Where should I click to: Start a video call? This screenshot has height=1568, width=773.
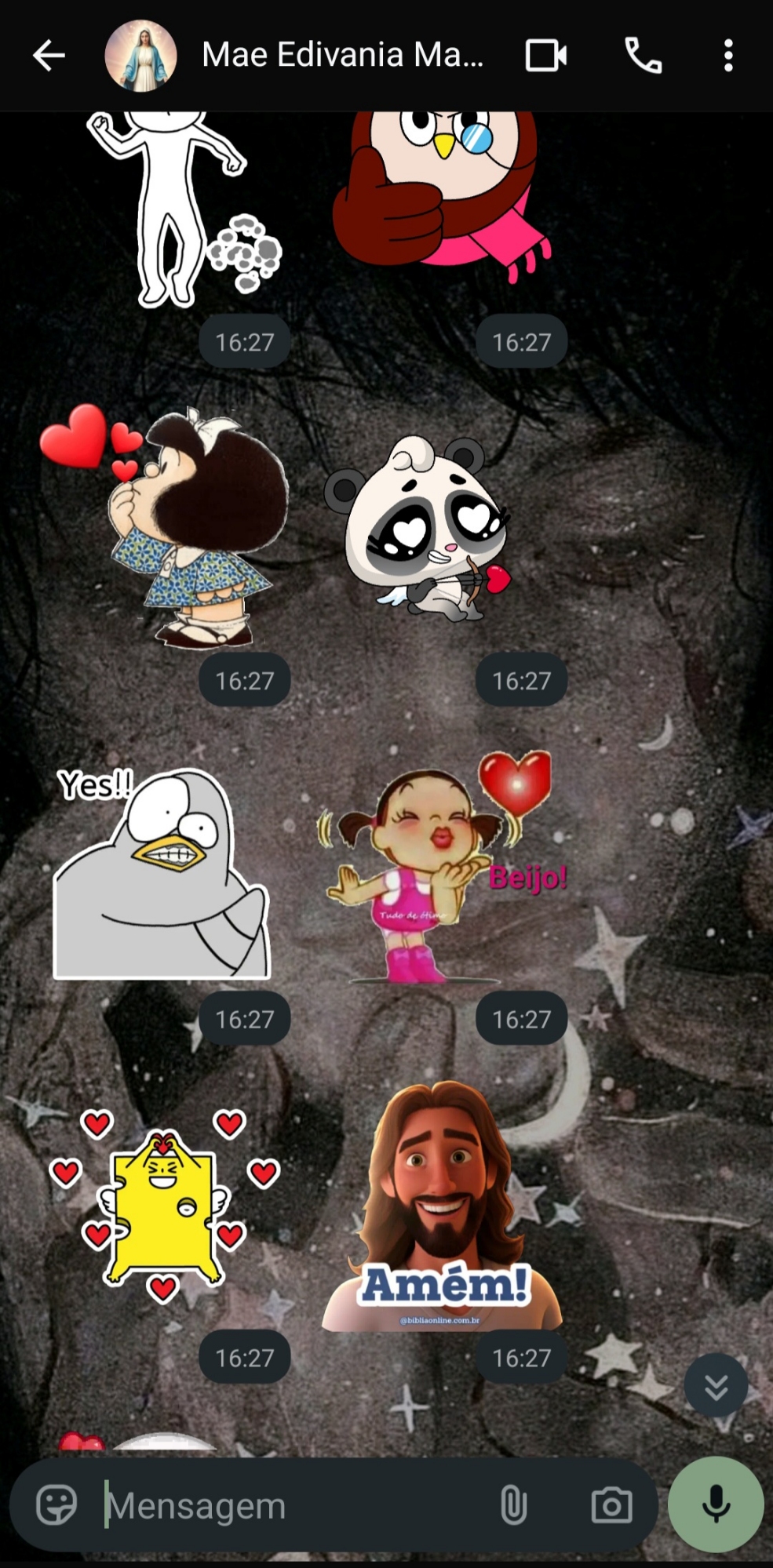click(x=545, y=56)
